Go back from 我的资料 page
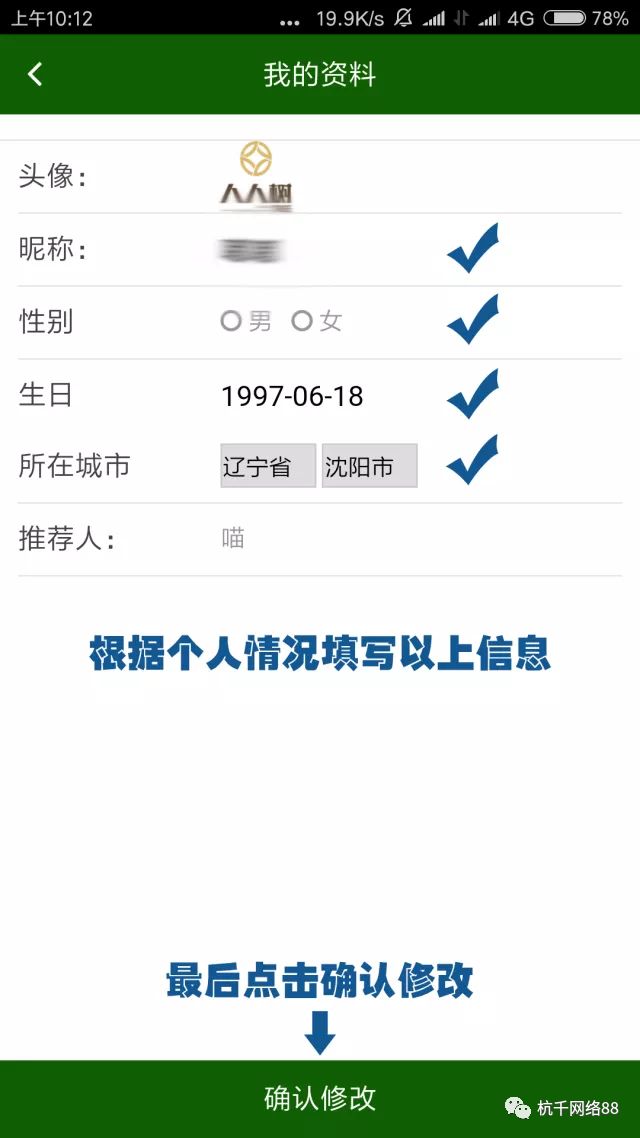Image resolution: width=640 pixels, height=1138 pixels. [x=35, y=74]
